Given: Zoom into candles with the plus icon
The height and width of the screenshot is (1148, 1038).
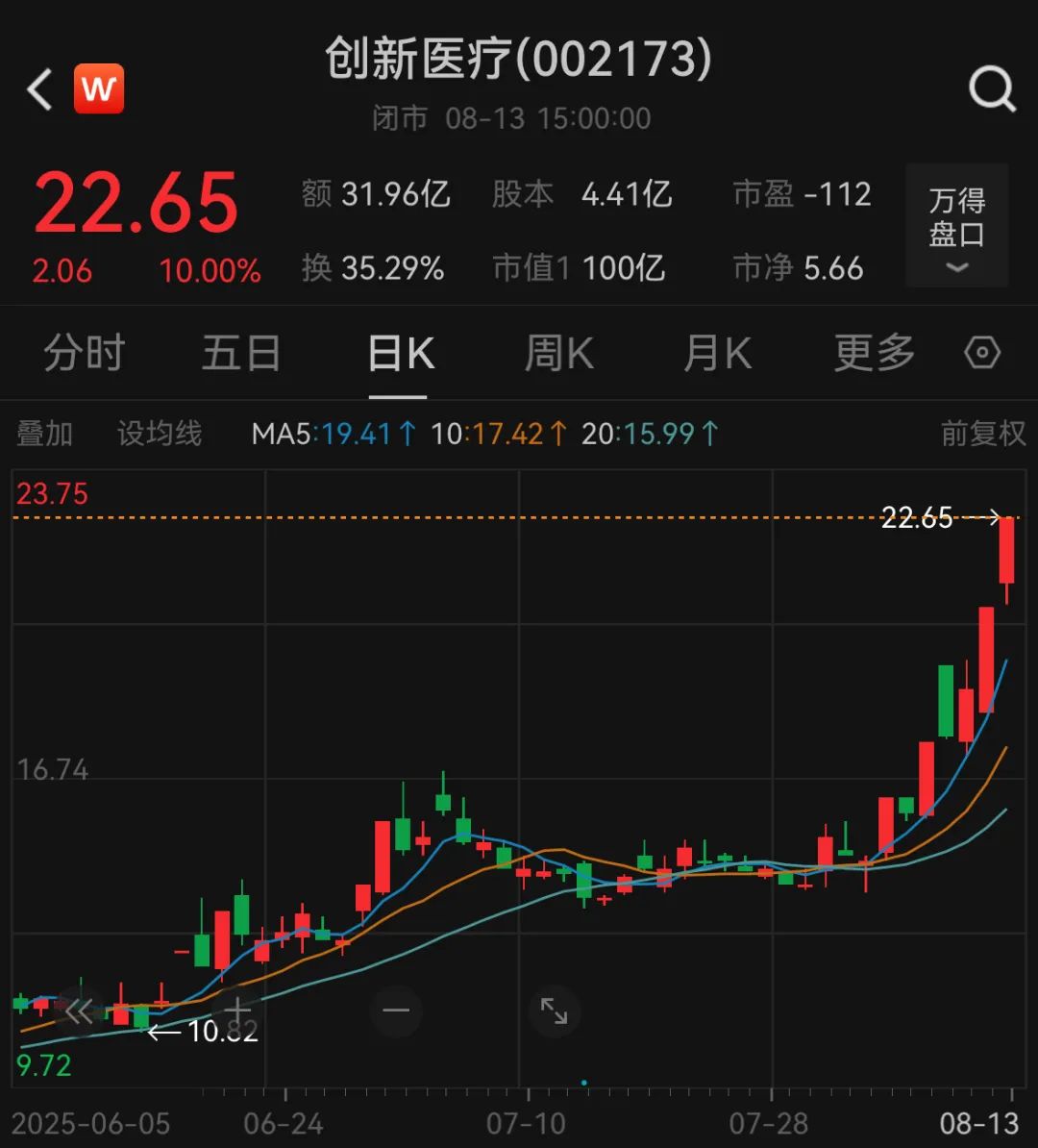Looking at the screenshot, I should (236, 1011).
